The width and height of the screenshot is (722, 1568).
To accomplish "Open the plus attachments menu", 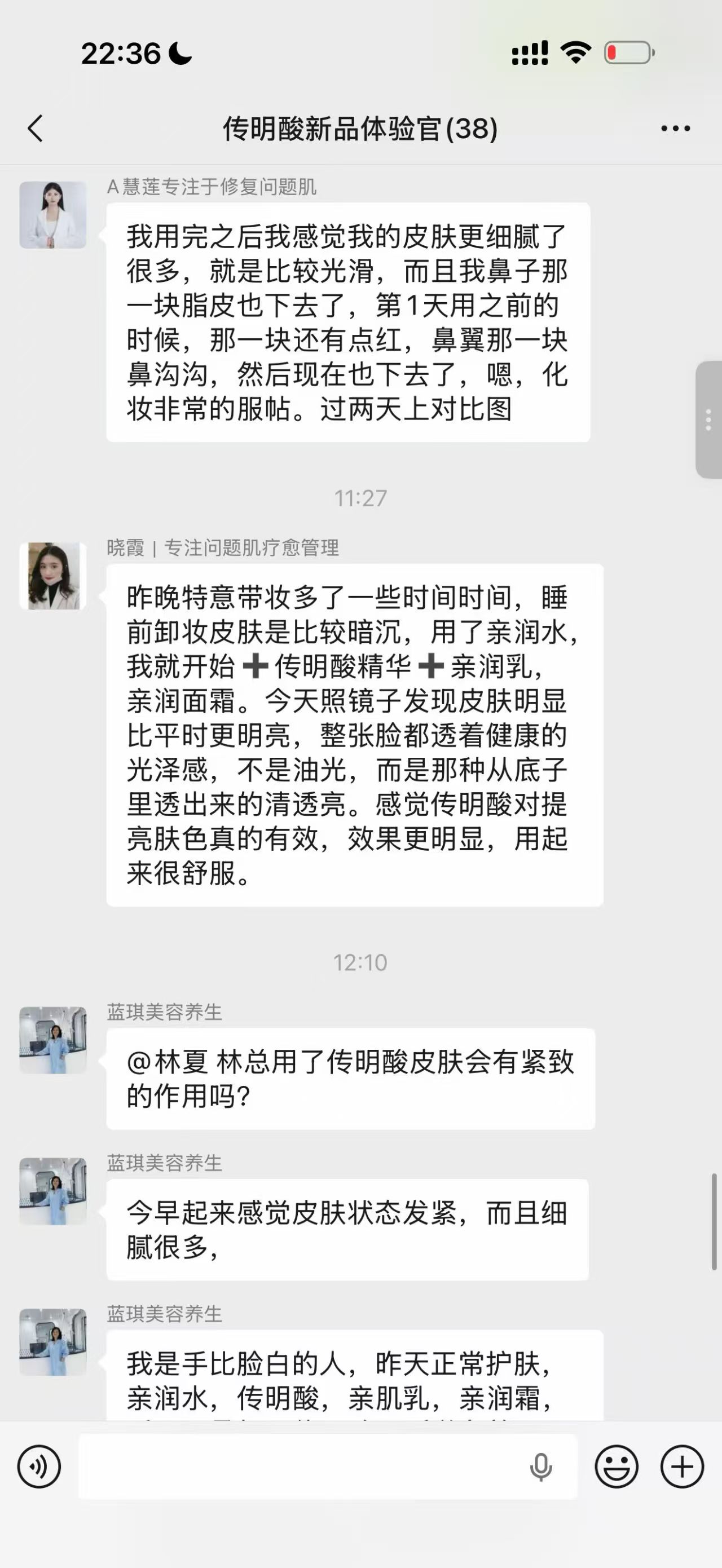I will coord(682,1467).
